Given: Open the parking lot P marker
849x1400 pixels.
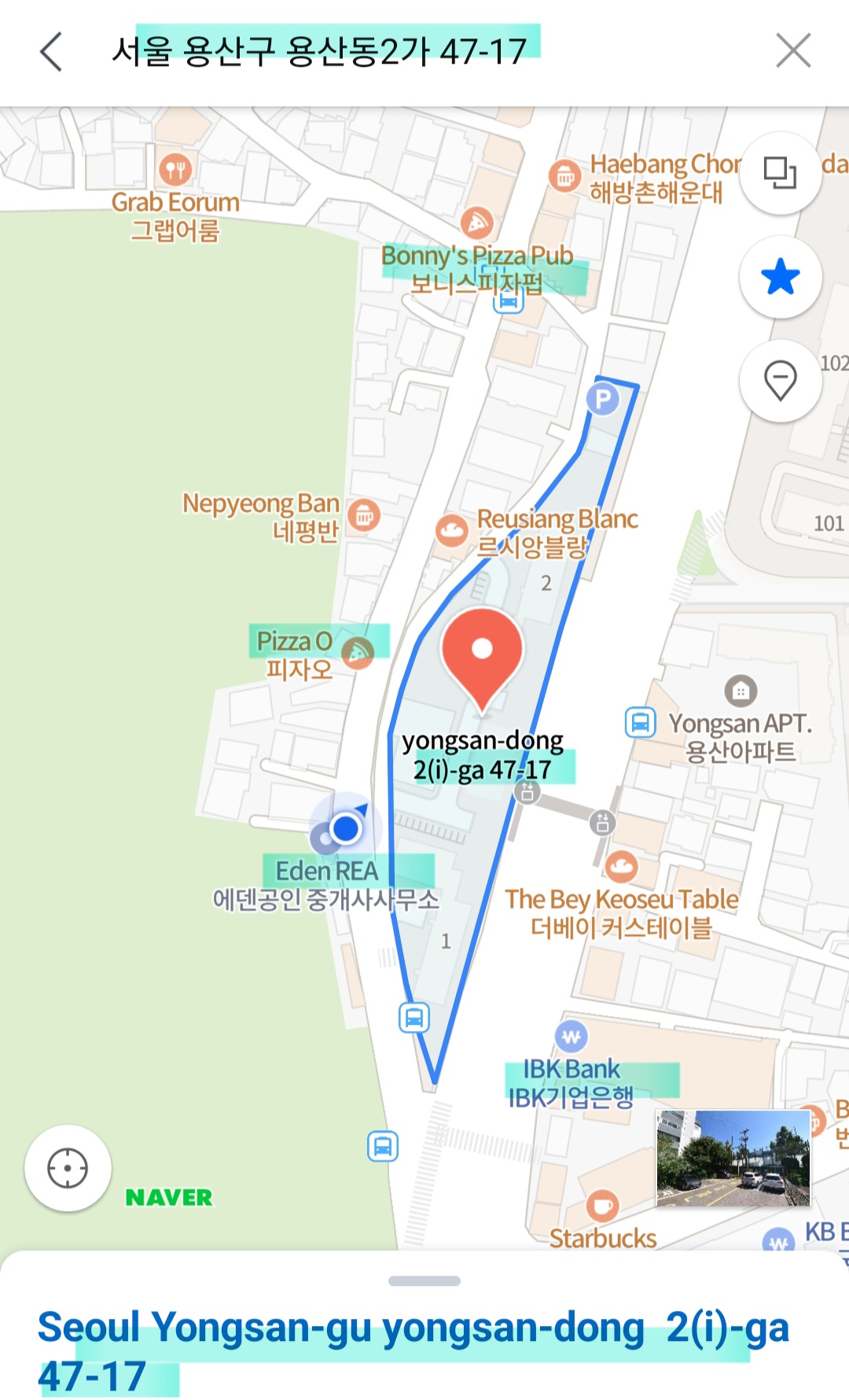Looking at the screenshot, I should (603, 400).
